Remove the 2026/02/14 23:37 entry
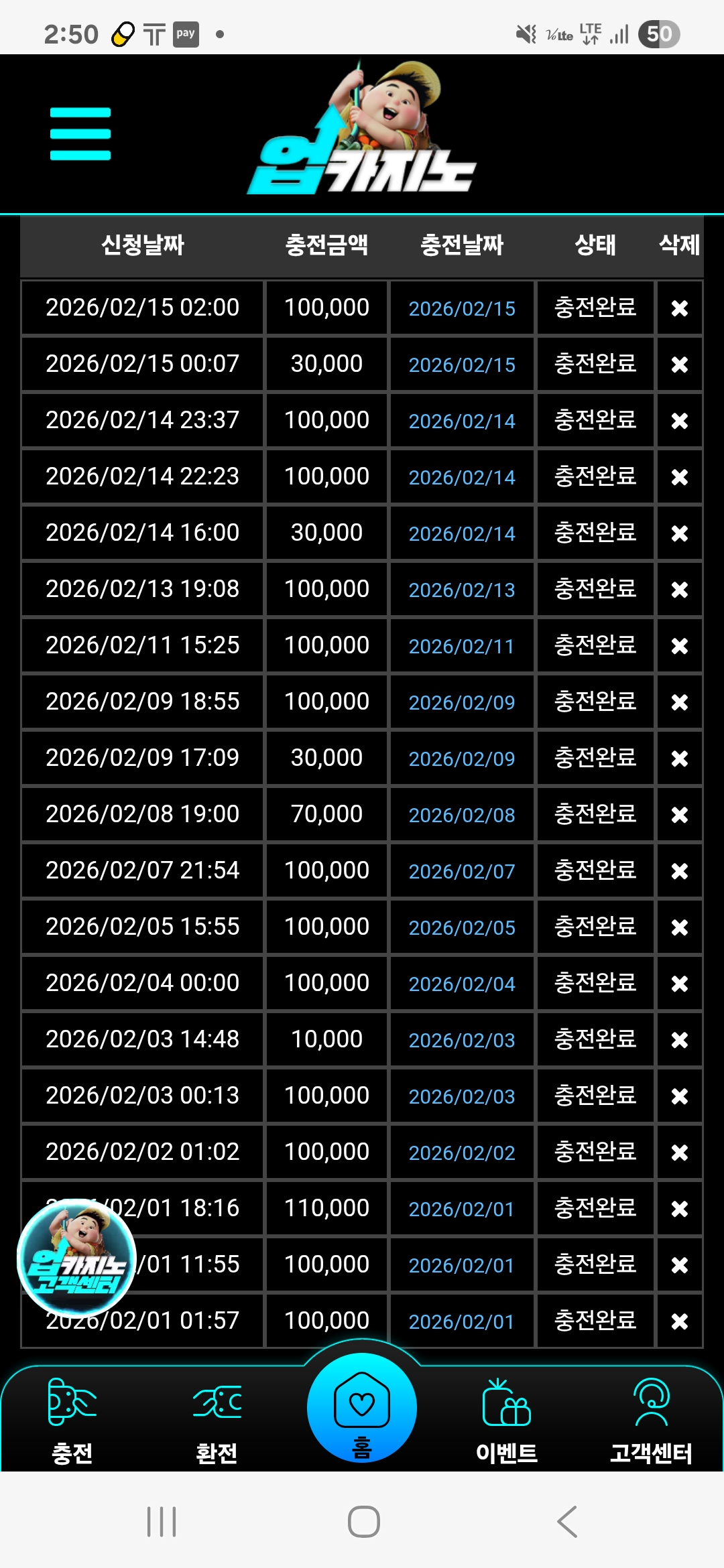Image resolution: width=724 pixels, height=1568 pixels. [x=679, y=421]
